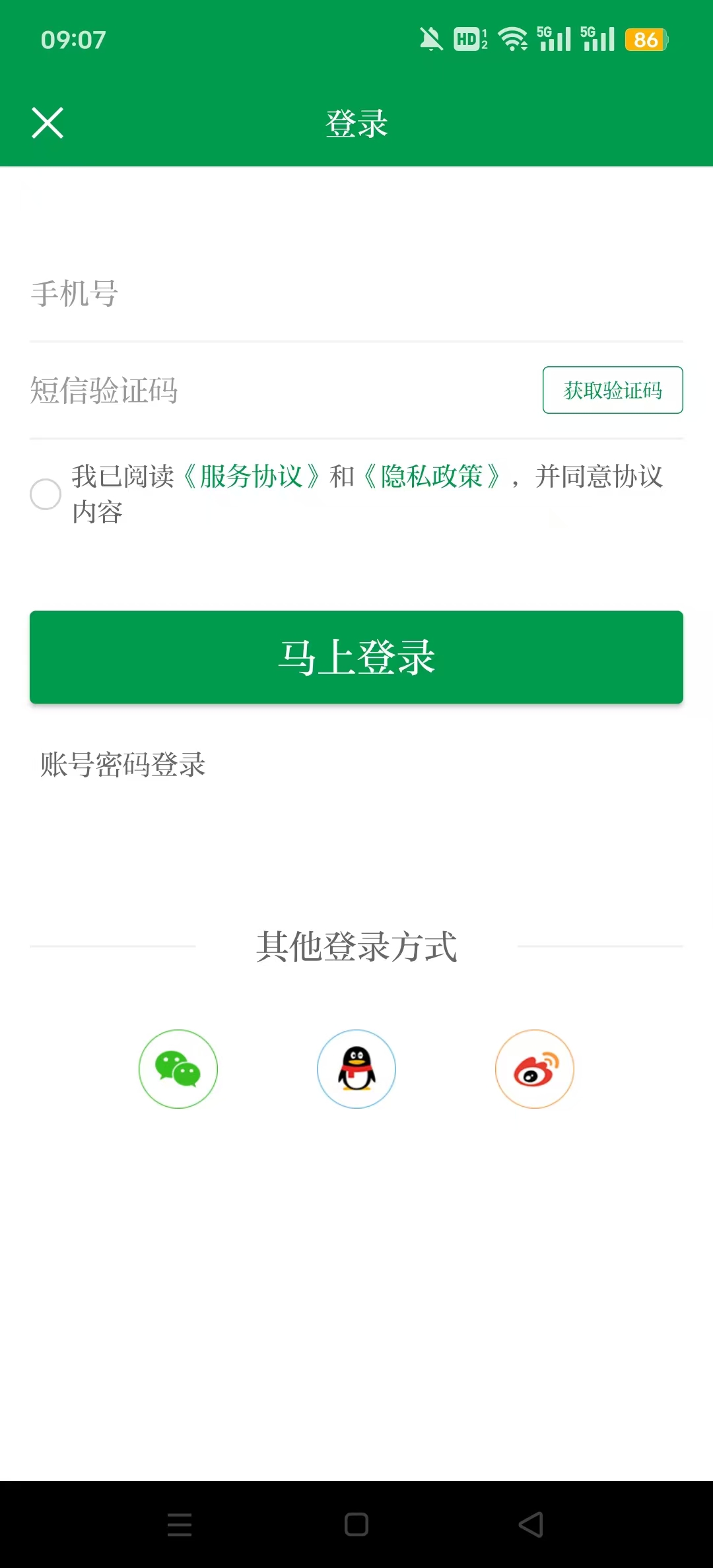
Task: Check the agreement consent checkbox
Action: [x=46, y=494]
